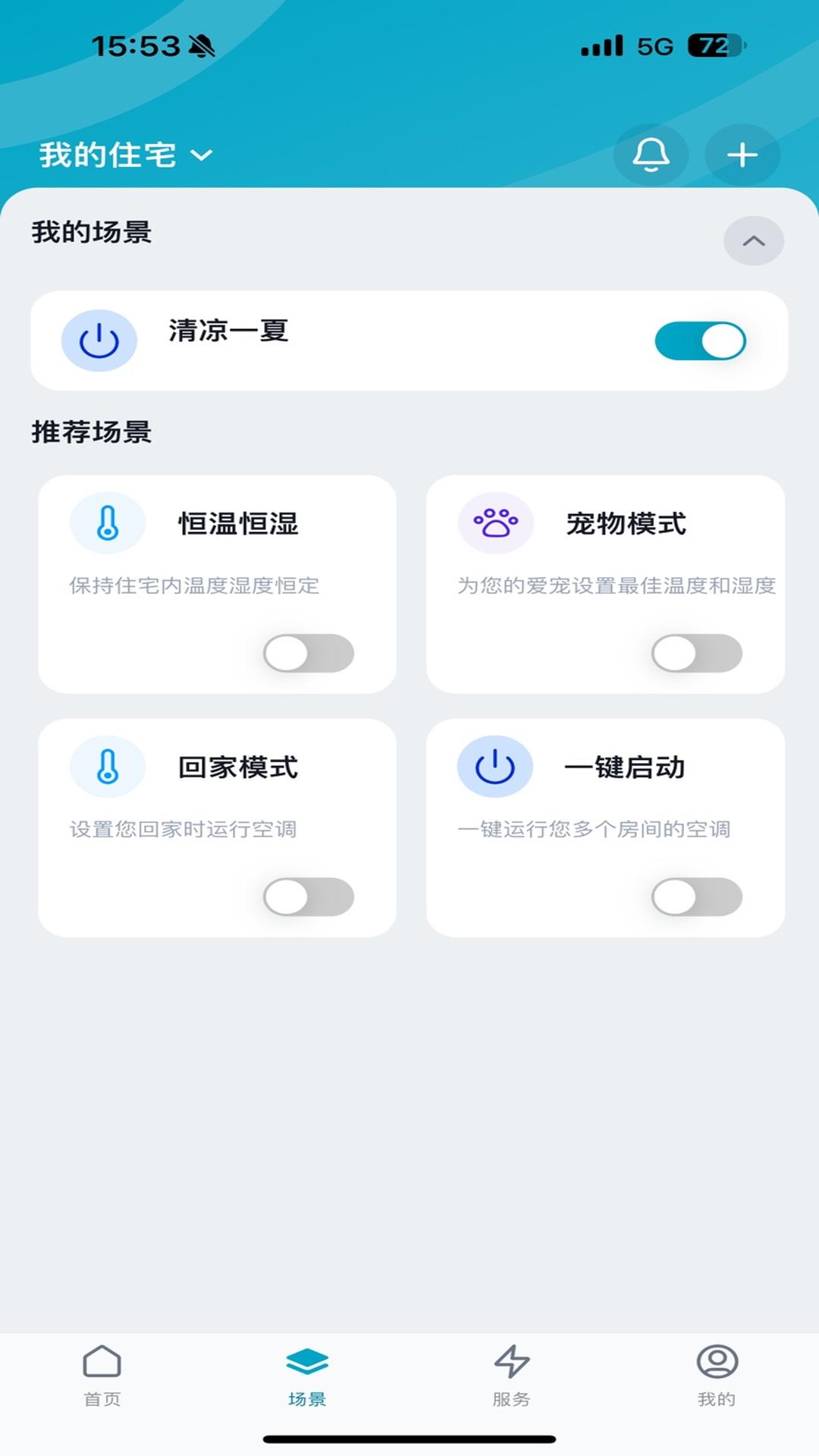Viewport: 819px width, 1456px height.
Task: Tap the plus button to add scene
Action: click(741, 155)
